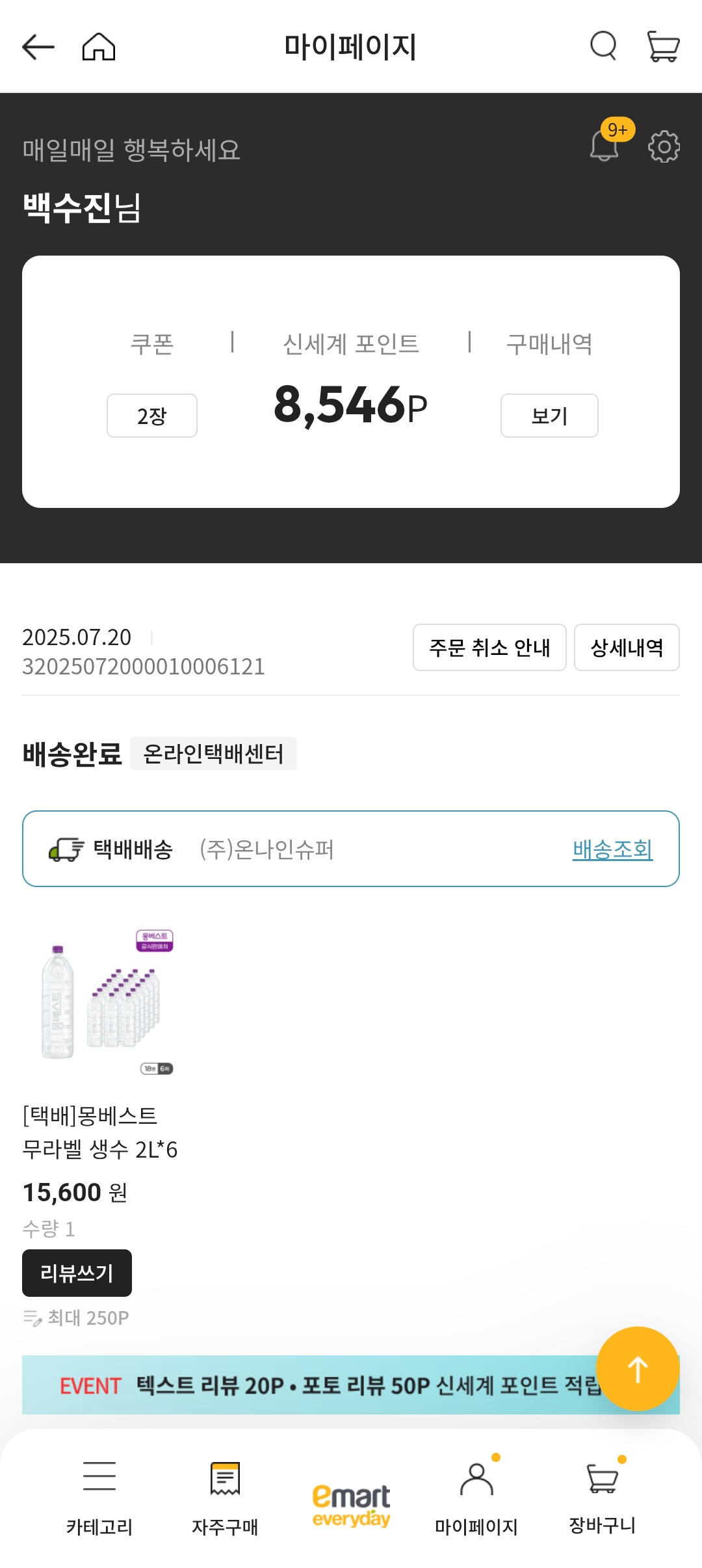Image resolution: width=702 pixels, height=1568 pixels.
Task: Open coupons by tapping 2장
Action: [151, 415]
